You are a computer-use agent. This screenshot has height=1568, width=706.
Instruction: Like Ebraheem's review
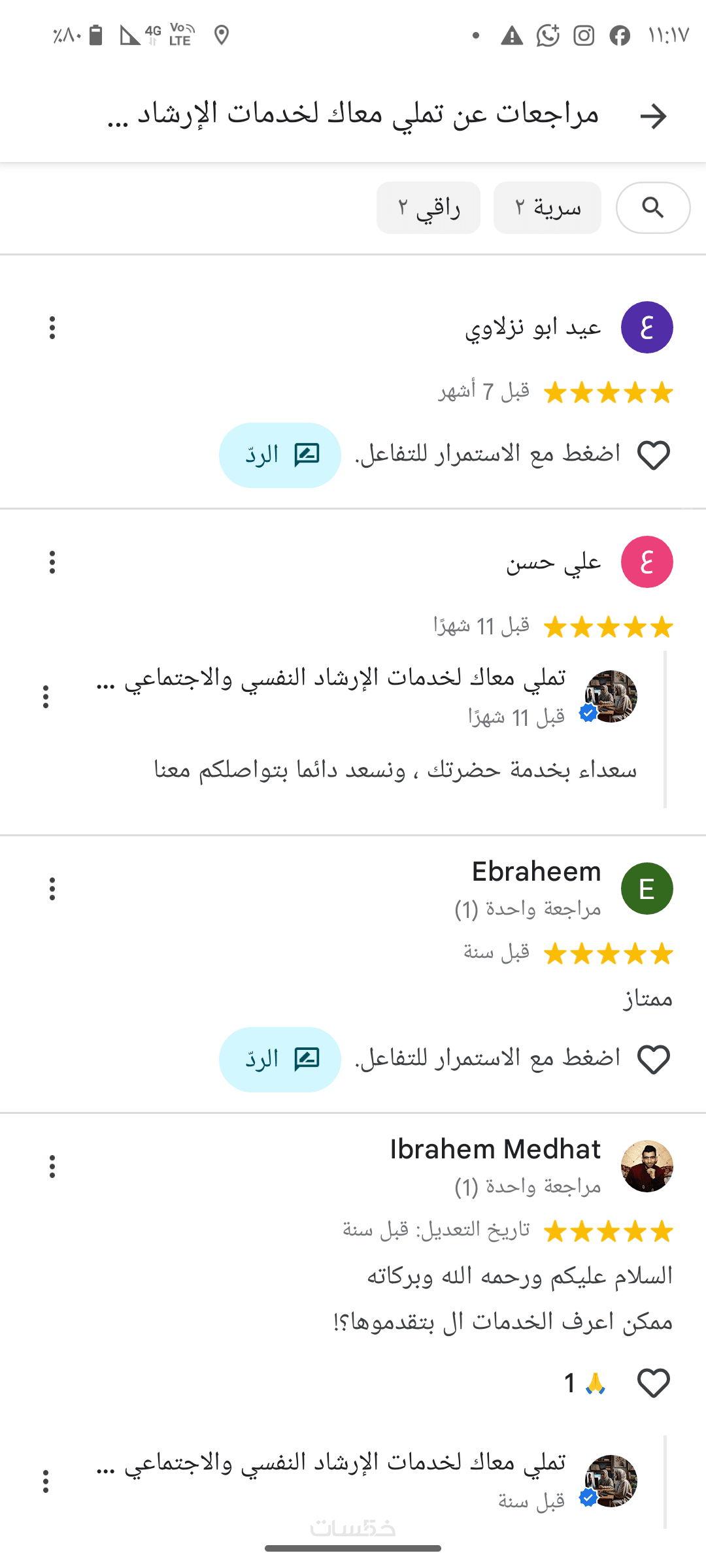(653, 1059)
